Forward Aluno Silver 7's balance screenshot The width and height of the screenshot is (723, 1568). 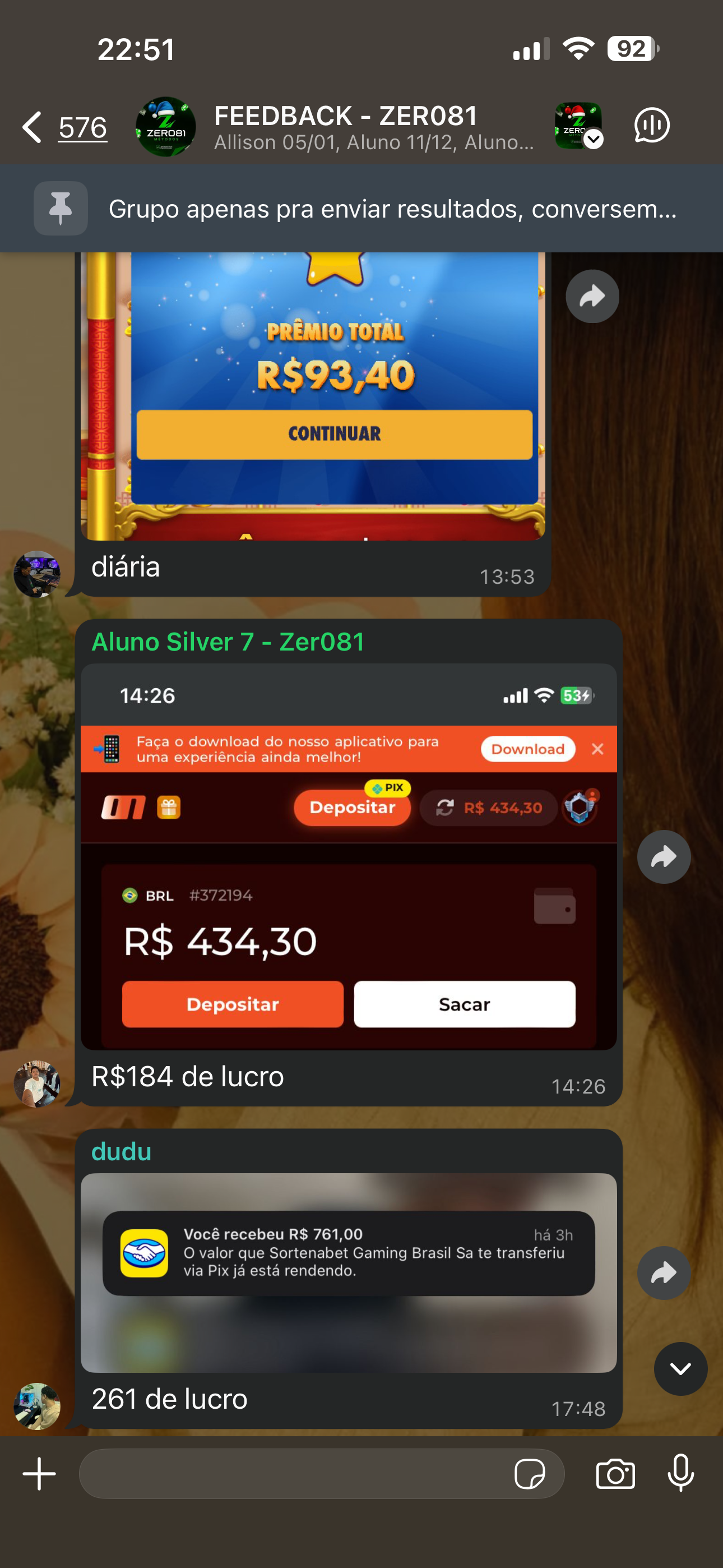click(x=664, y=856)
